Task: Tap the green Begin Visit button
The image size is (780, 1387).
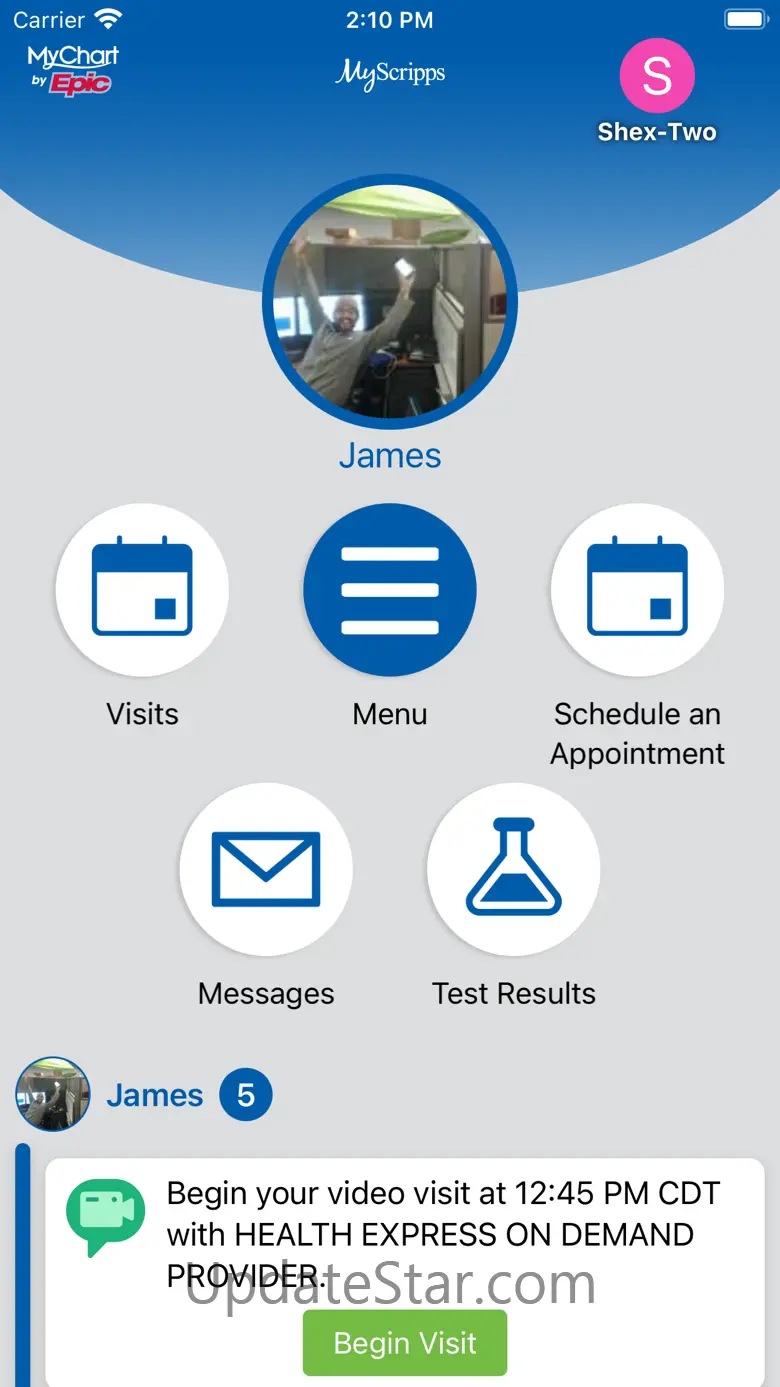Action: 405,1343
